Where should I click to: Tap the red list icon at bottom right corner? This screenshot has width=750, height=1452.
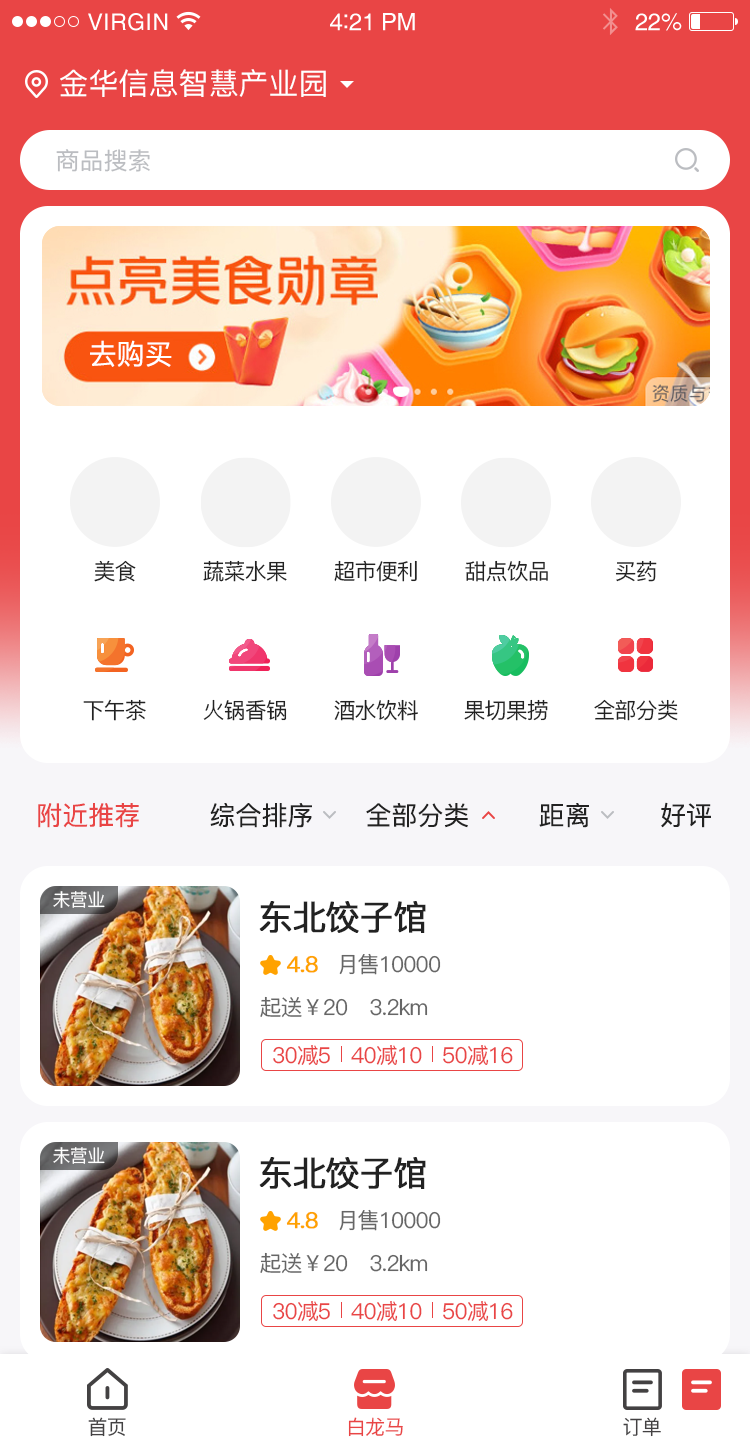click(701, 1389)
